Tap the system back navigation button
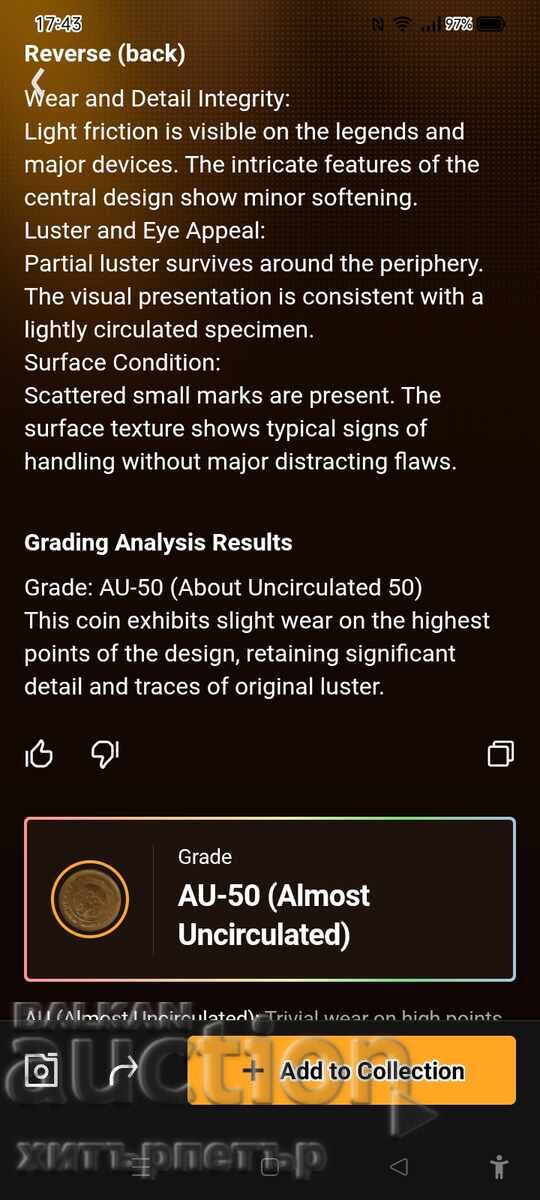The width and height of the screenshot is (540, 1200). [398, 1166]
